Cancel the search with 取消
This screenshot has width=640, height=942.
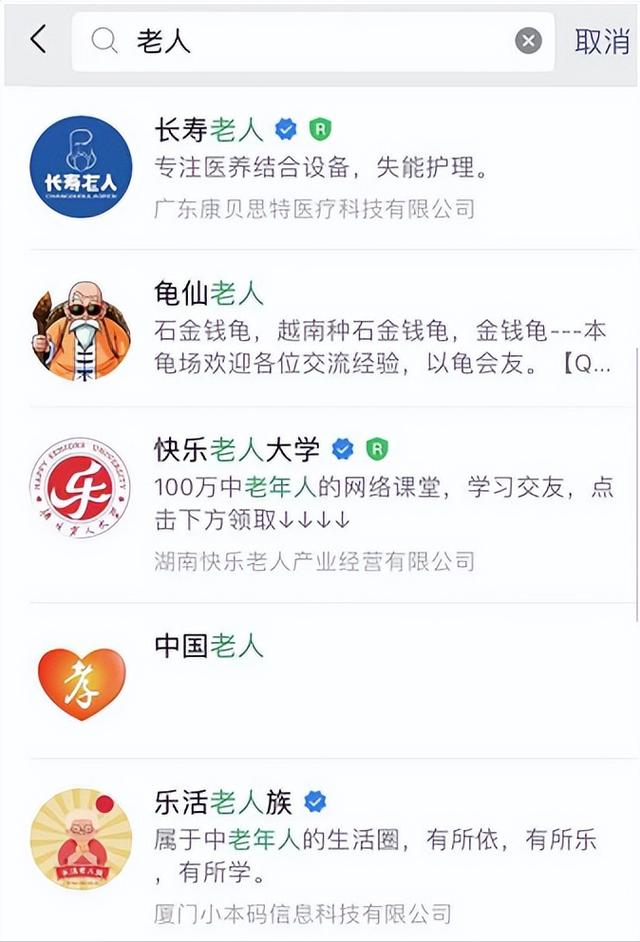601,41
